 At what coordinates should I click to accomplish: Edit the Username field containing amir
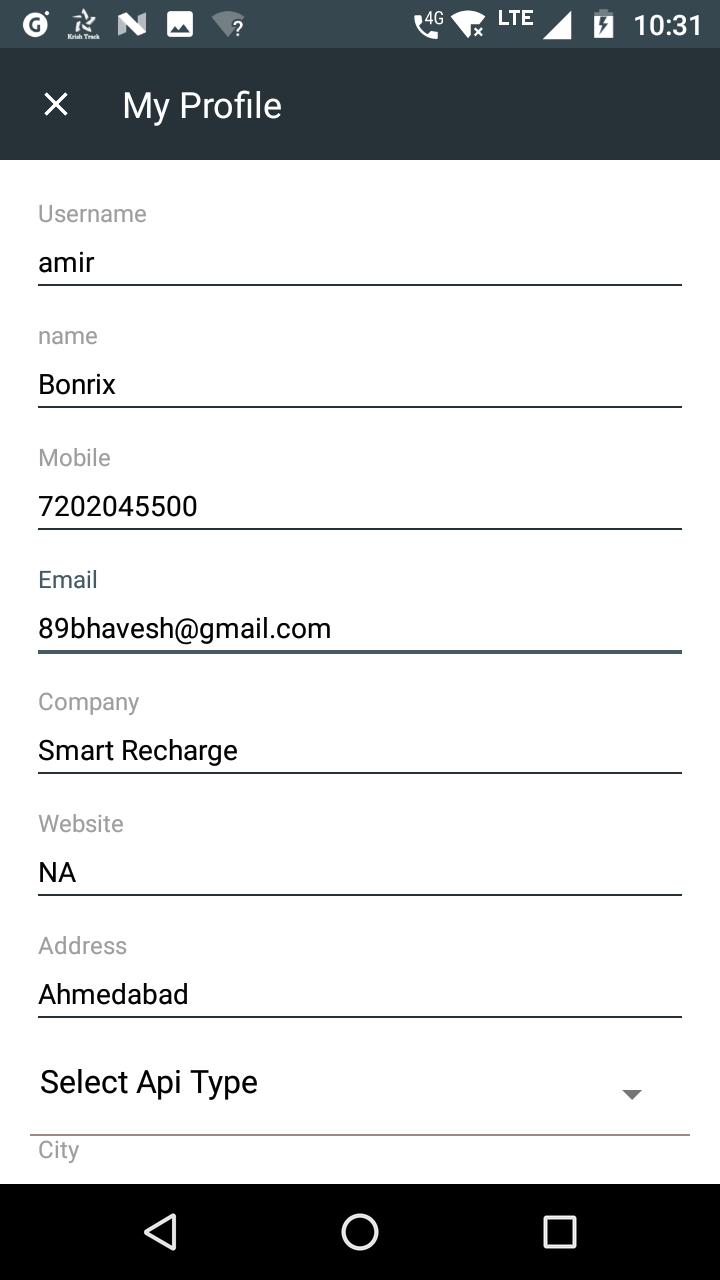tap(360, 263)
